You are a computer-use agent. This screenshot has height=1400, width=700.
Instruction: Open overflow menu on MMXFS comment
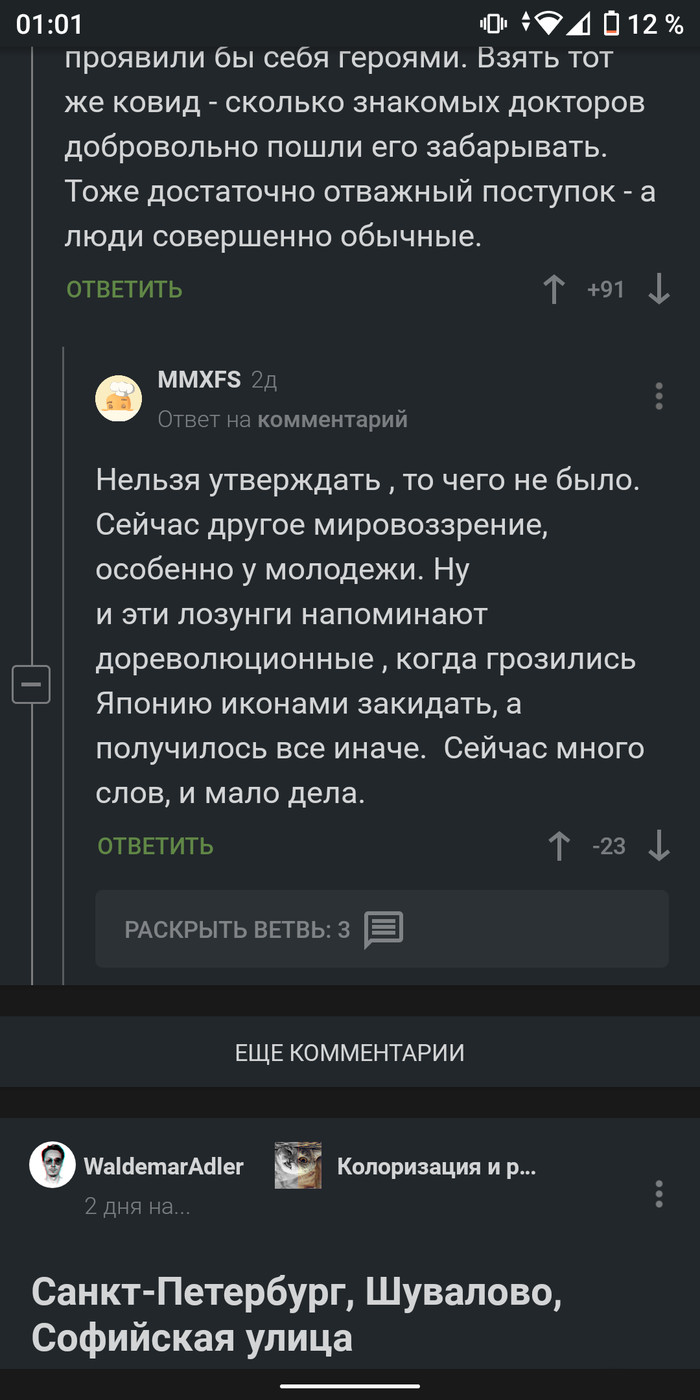click(x=658, y=396)
